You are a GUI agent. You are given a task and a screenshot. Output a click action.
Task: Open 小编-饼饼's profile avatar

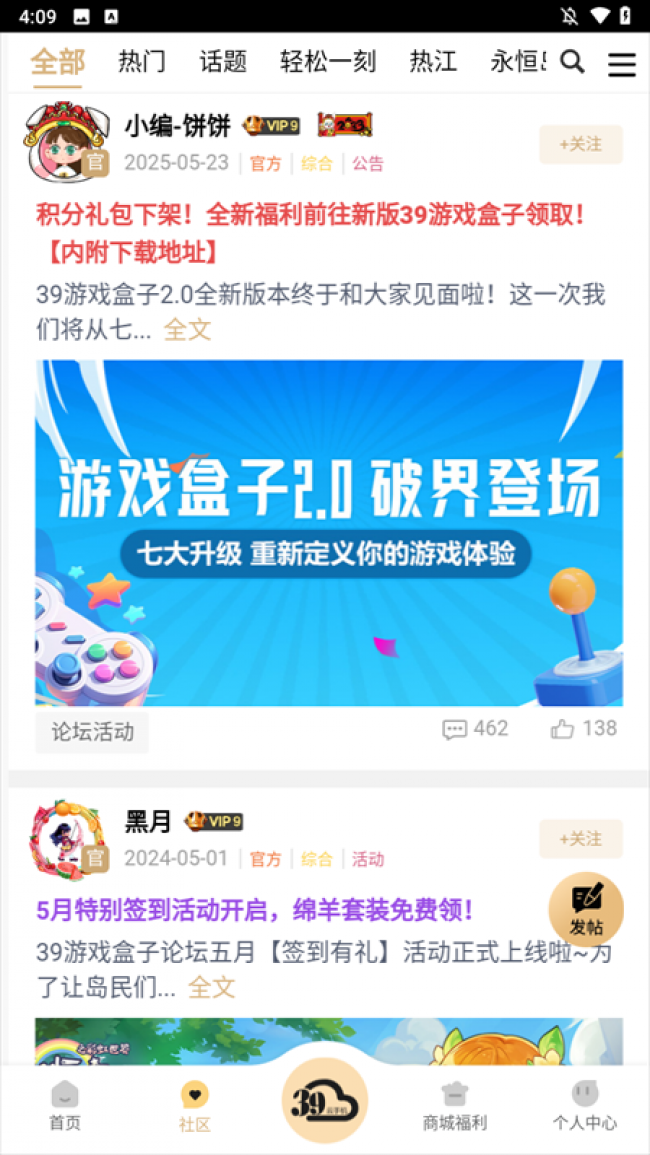(x=65, y=140)
